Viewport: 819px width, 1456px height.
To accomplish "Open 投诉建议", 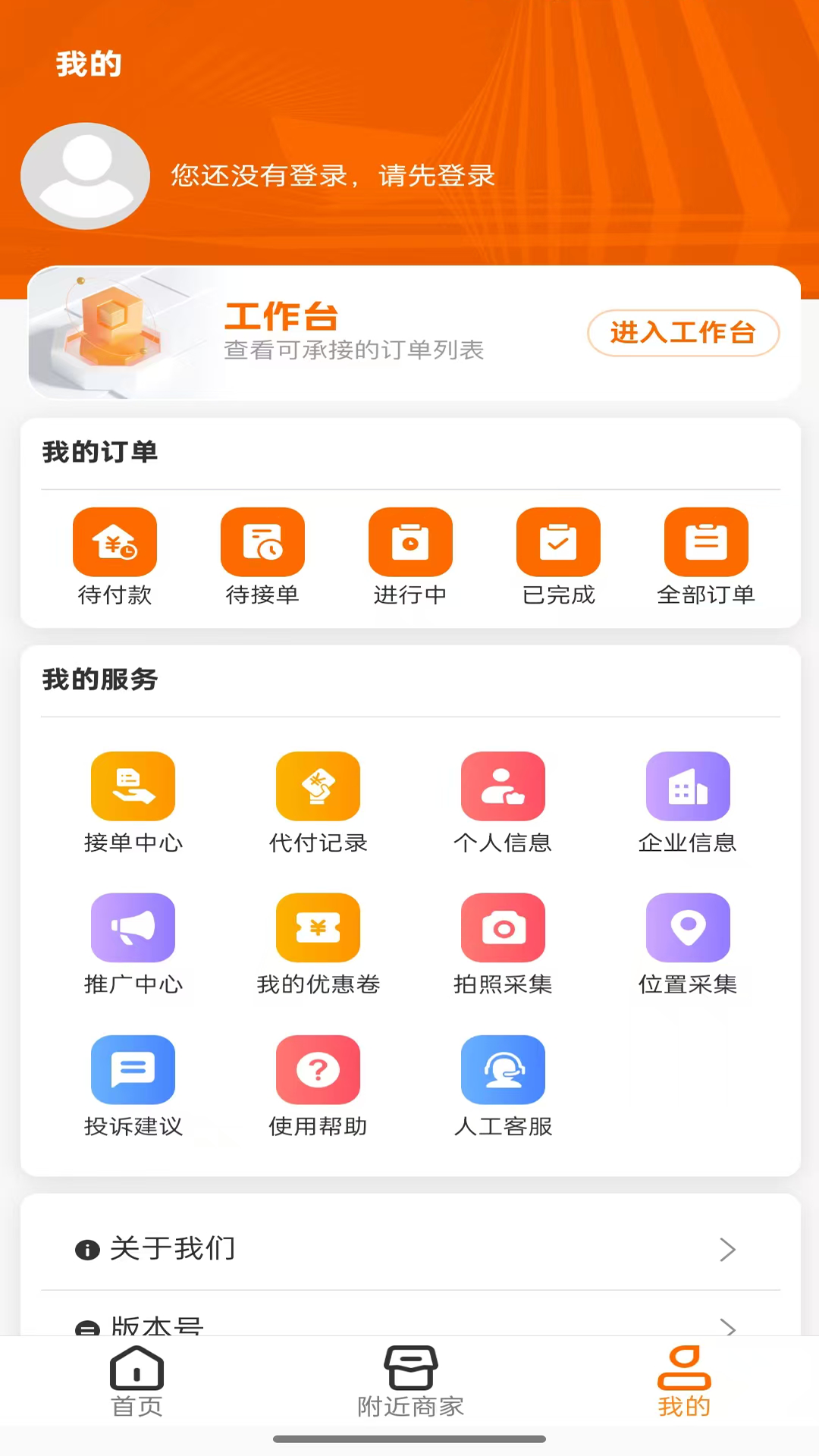I will [x=133, y=1086].
